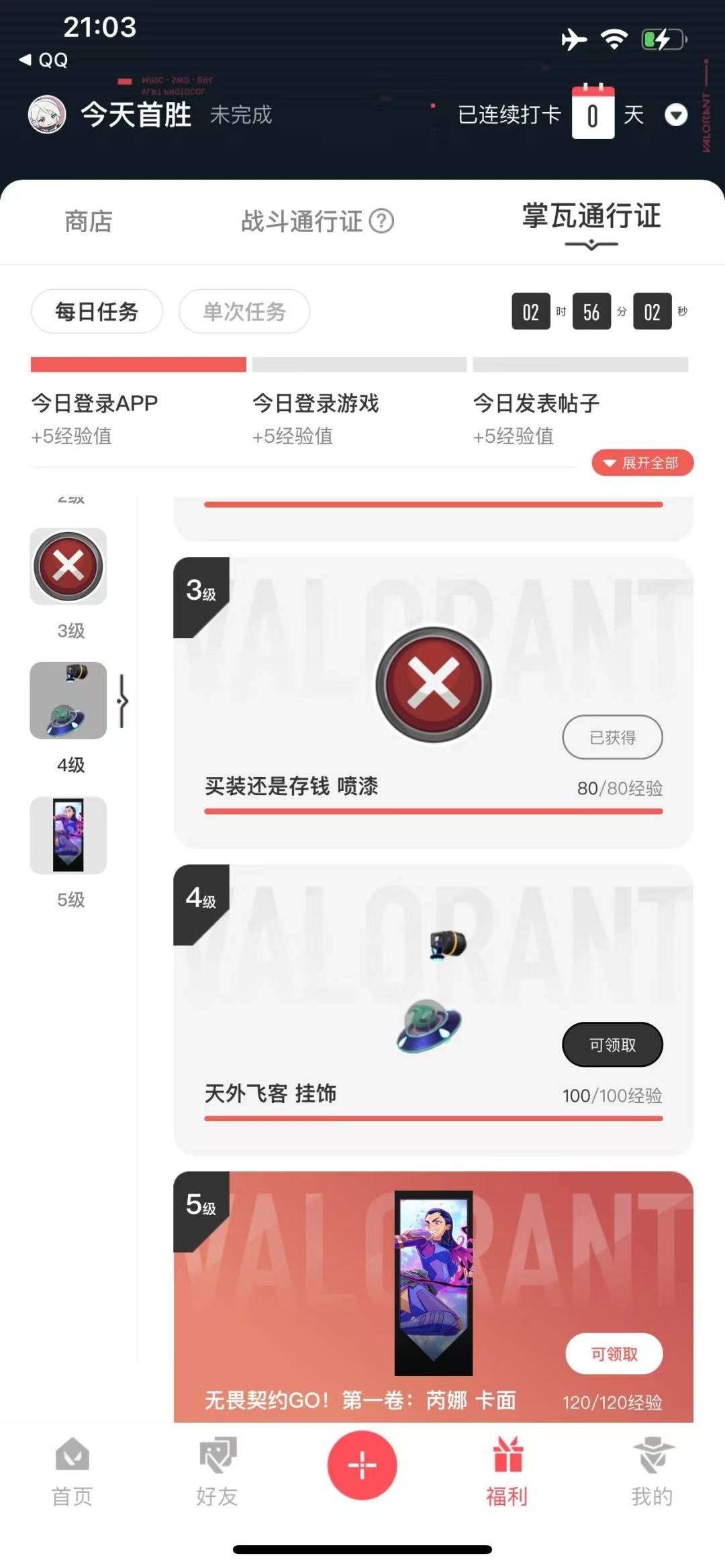Open the help icon beside 战斗通行证
The height and width of the screenshot is (1568, 725).
click(381, 221)
